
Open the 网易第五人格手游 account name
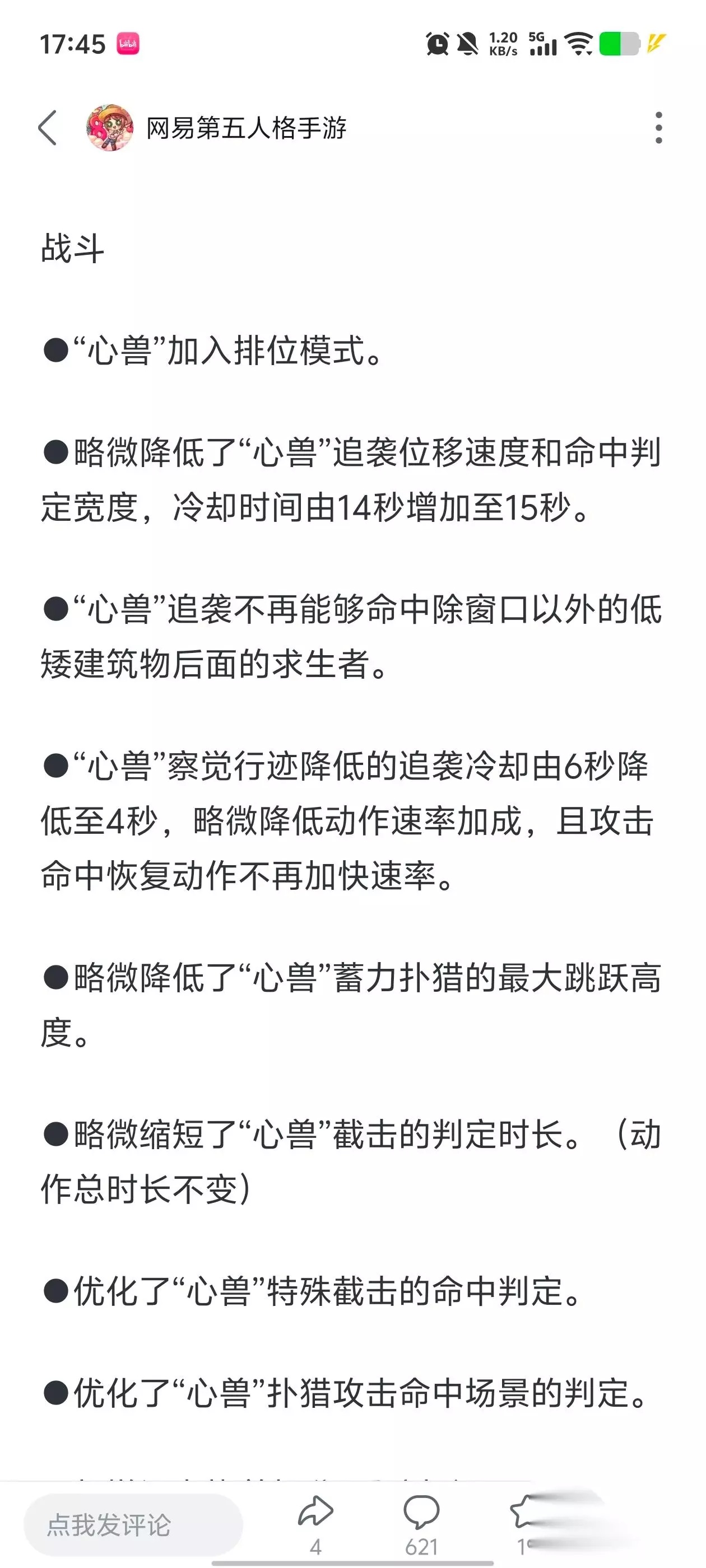click(x=246, y=128)
